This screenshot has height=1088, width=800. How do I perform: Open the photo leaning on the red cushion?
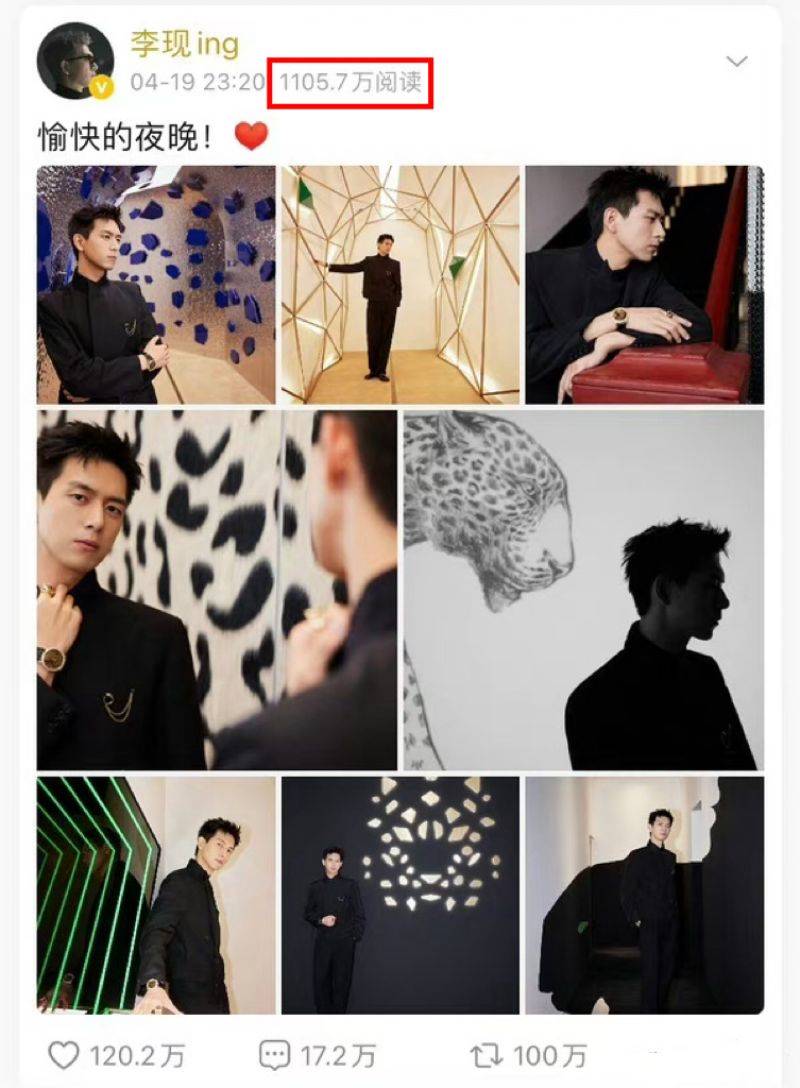coord(644,285)
